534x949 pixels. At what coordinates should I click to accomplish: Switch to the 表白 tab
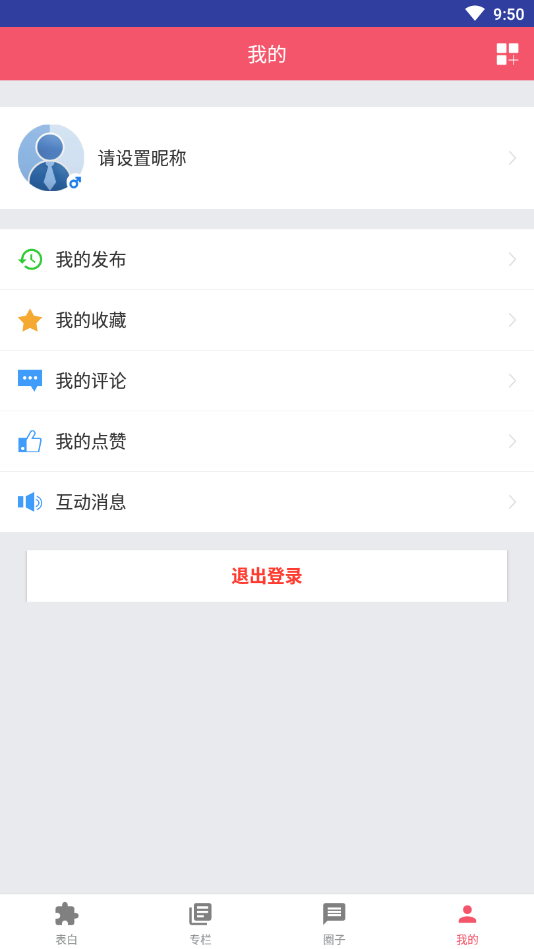67,922
